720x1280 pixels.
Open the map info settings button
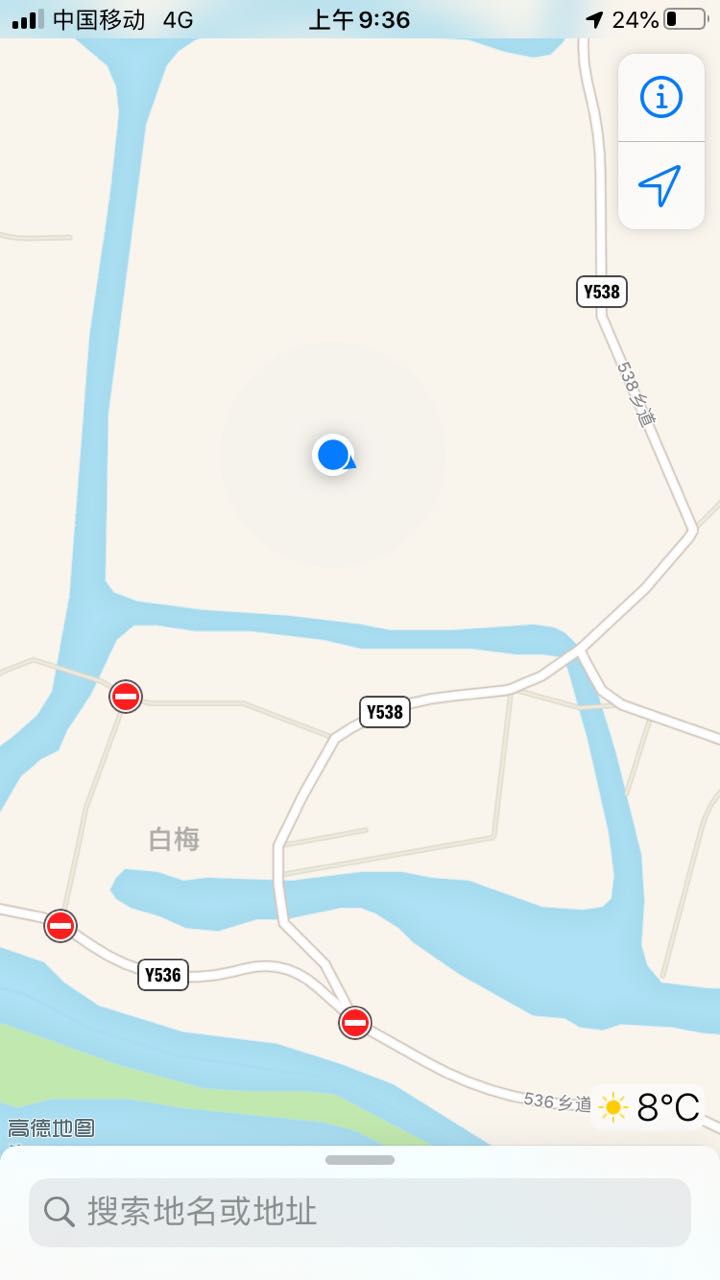point(661,97)
